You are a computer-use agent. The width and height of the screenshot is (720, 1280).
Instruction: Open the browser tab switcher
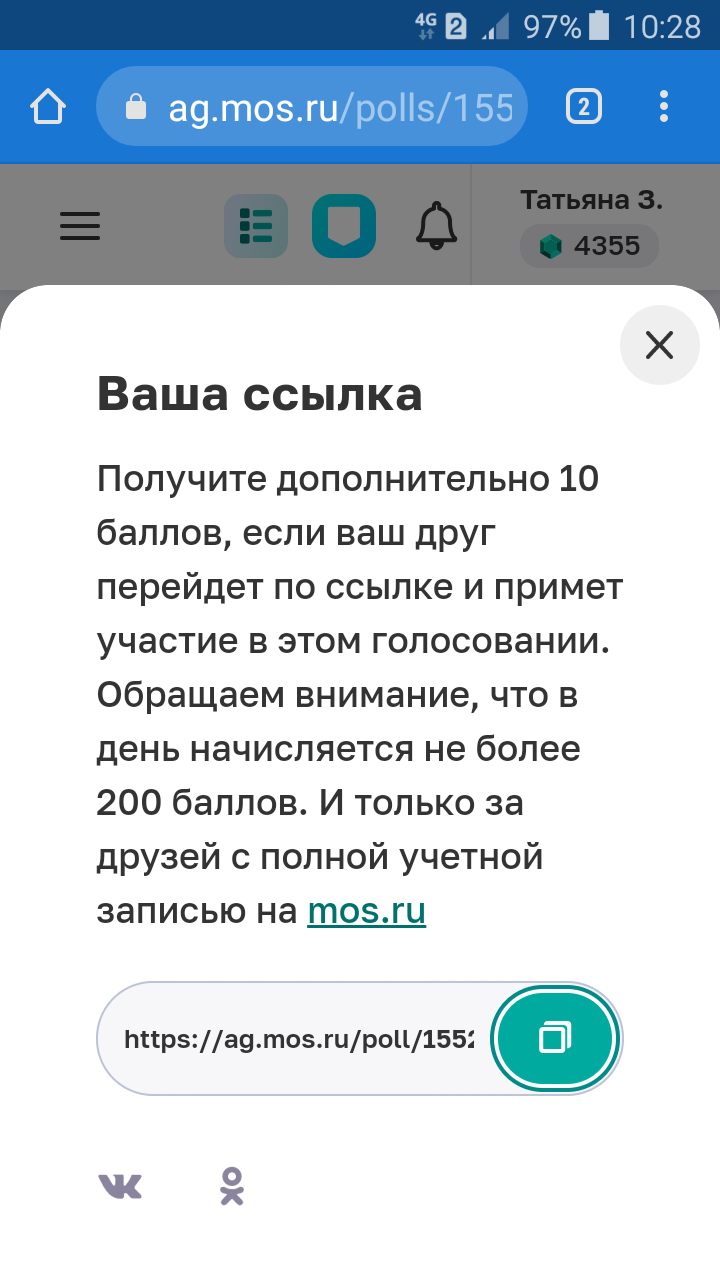tap(584, 106)
